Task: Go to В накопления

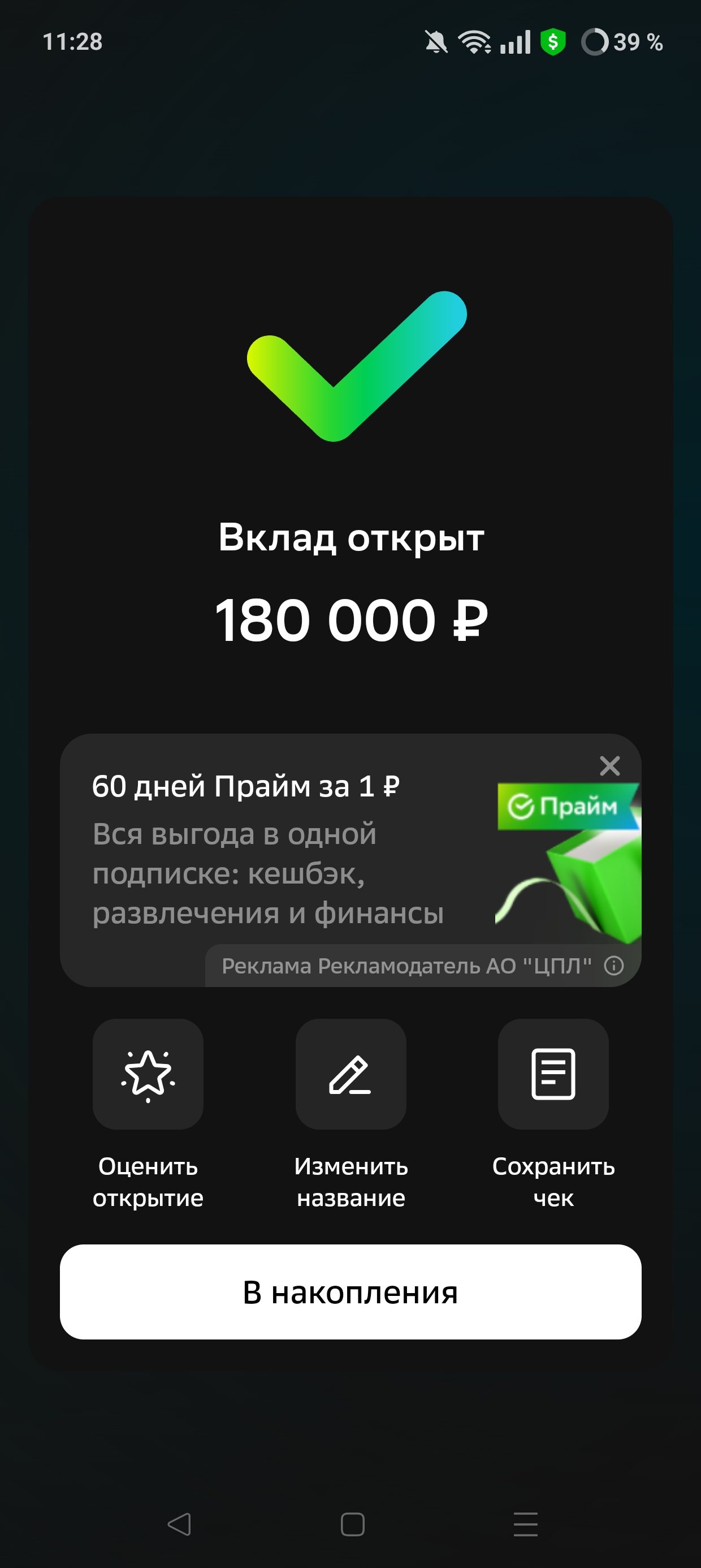Action: [350, 1291]
